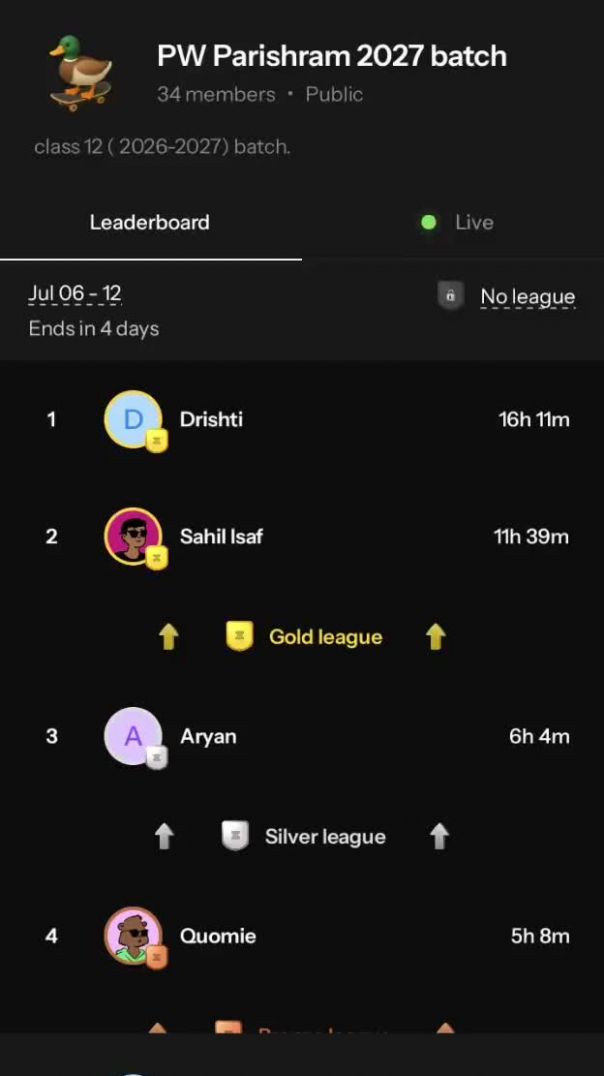Viewport: 604px width, 1076px height.
Task: Select Quomie's leaderboard entry
Action: click(x=302, y=936)
